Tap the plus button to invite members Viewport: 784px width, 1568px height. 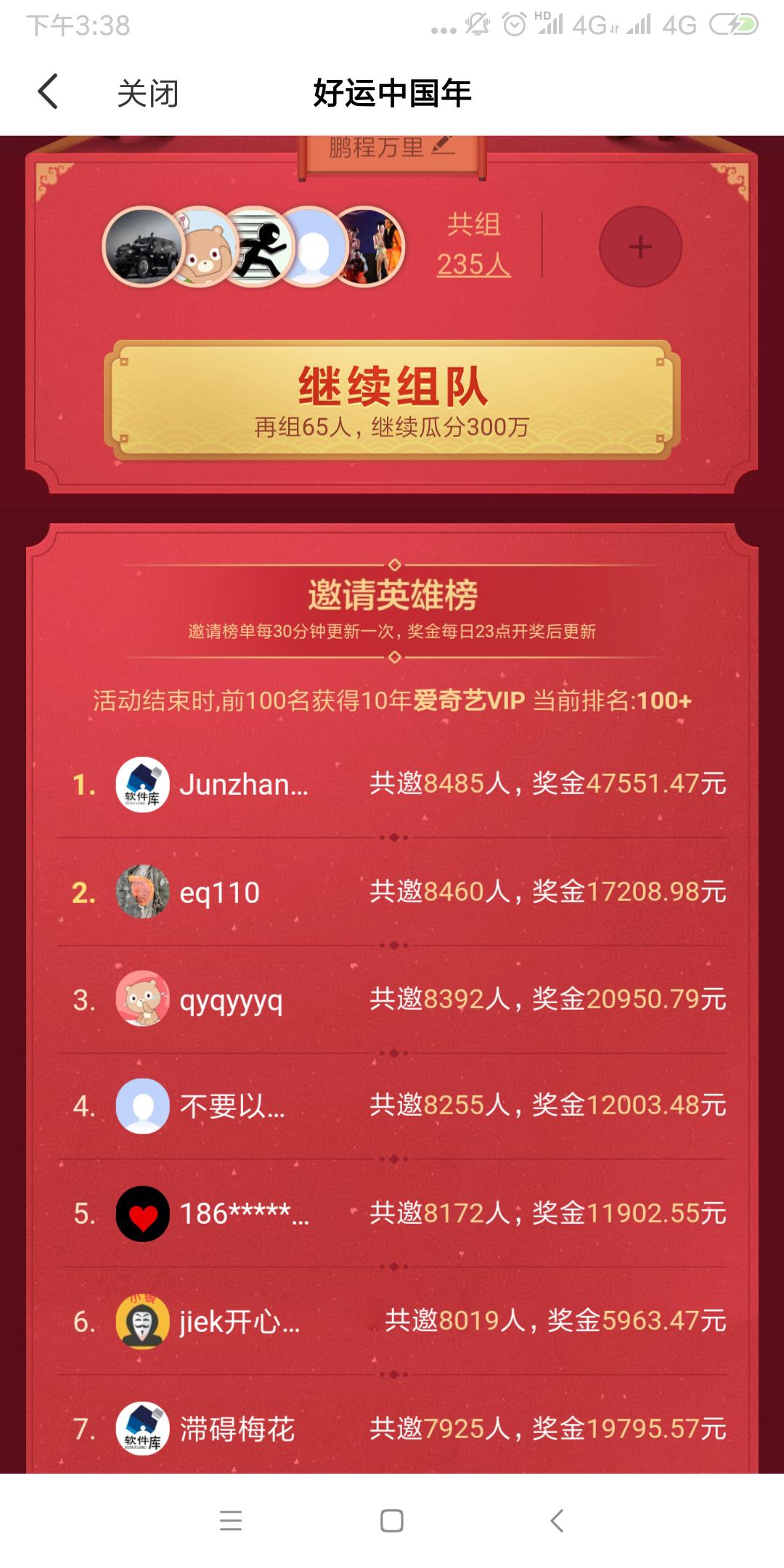(640, 247)
